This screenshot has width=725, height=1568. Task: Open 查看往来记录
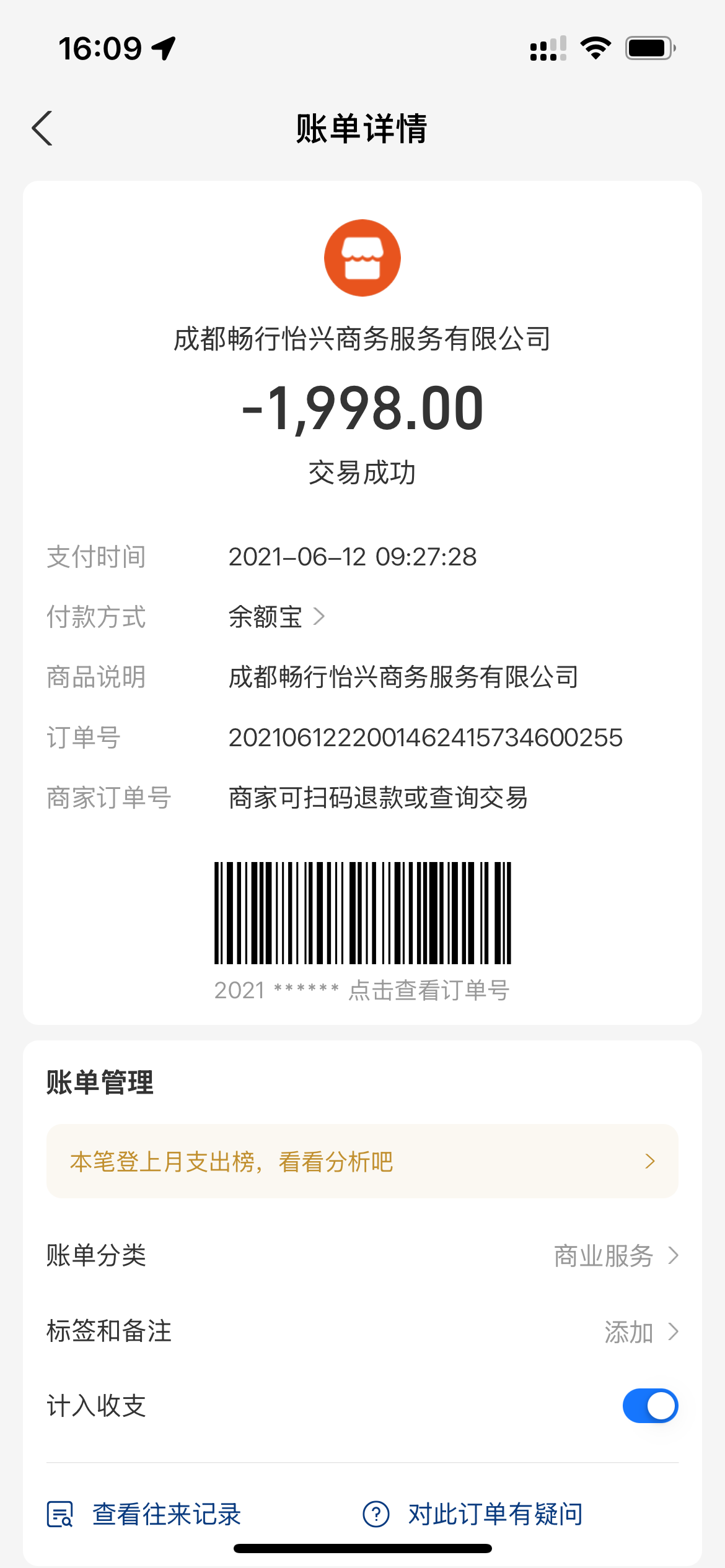tap(144, 1514)
